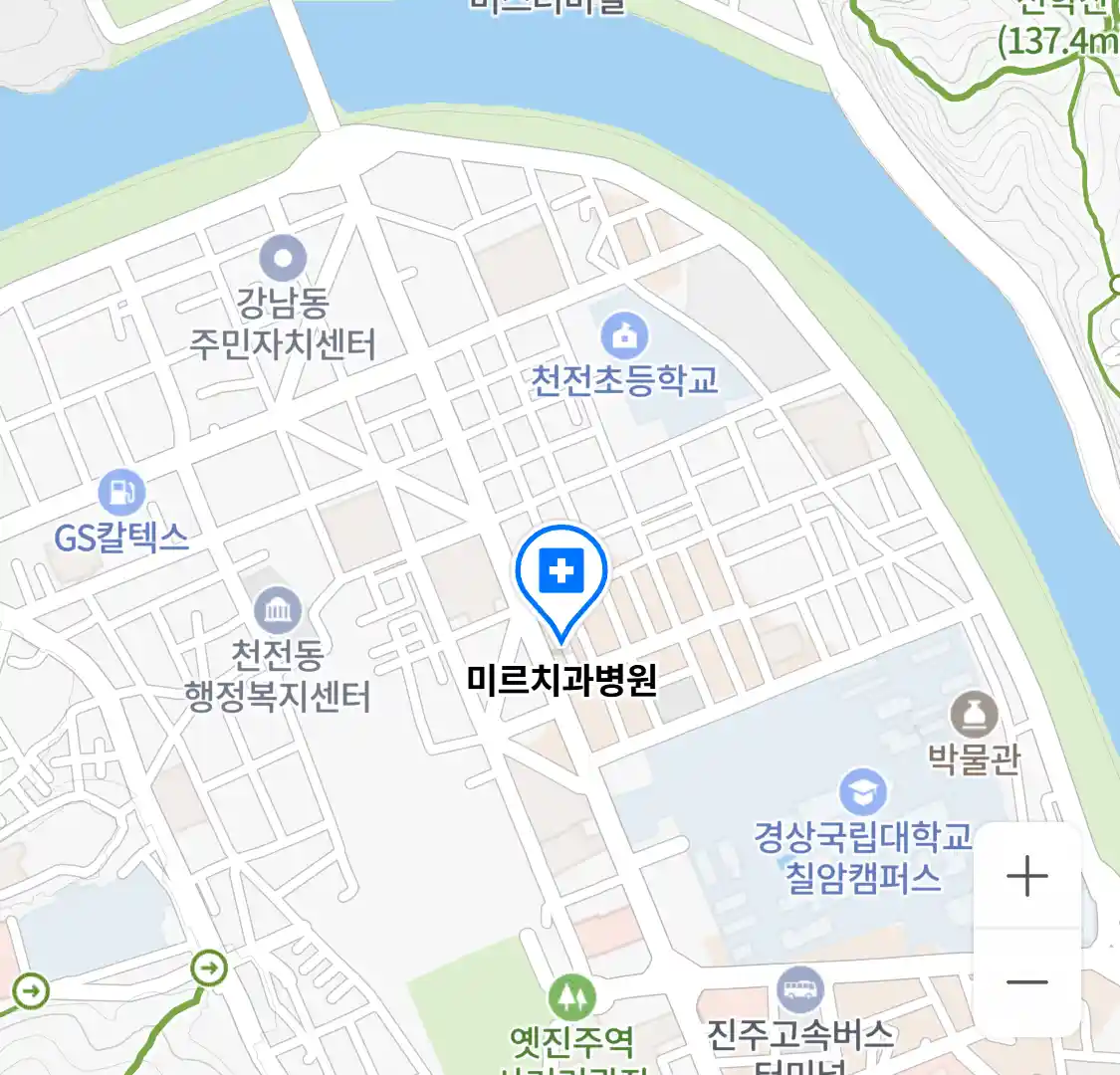Select the 천전동 행정복지센터 marker
Viewport: 1120px width, 1075px height.
(278, 610)
